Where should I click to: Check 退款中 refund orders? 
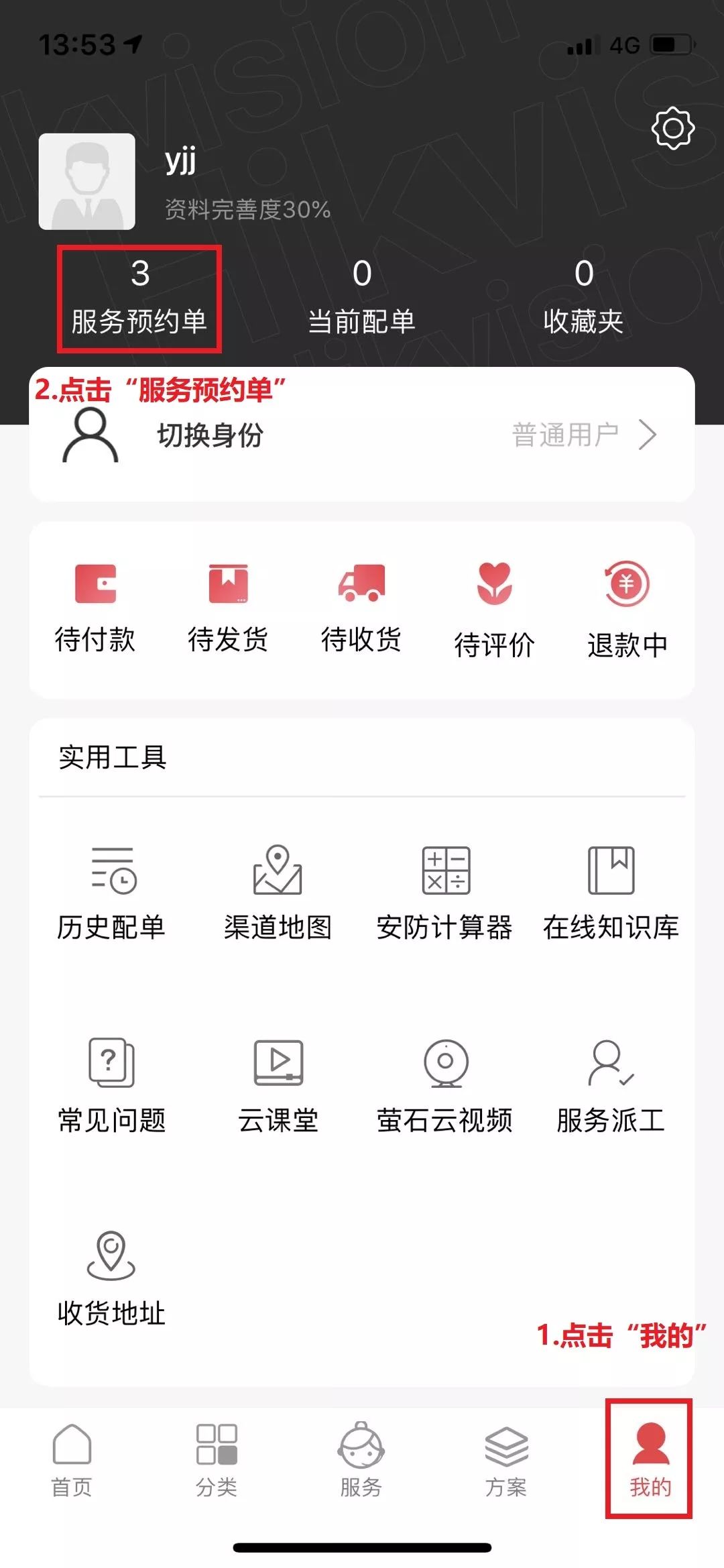(x=627, y=610)
